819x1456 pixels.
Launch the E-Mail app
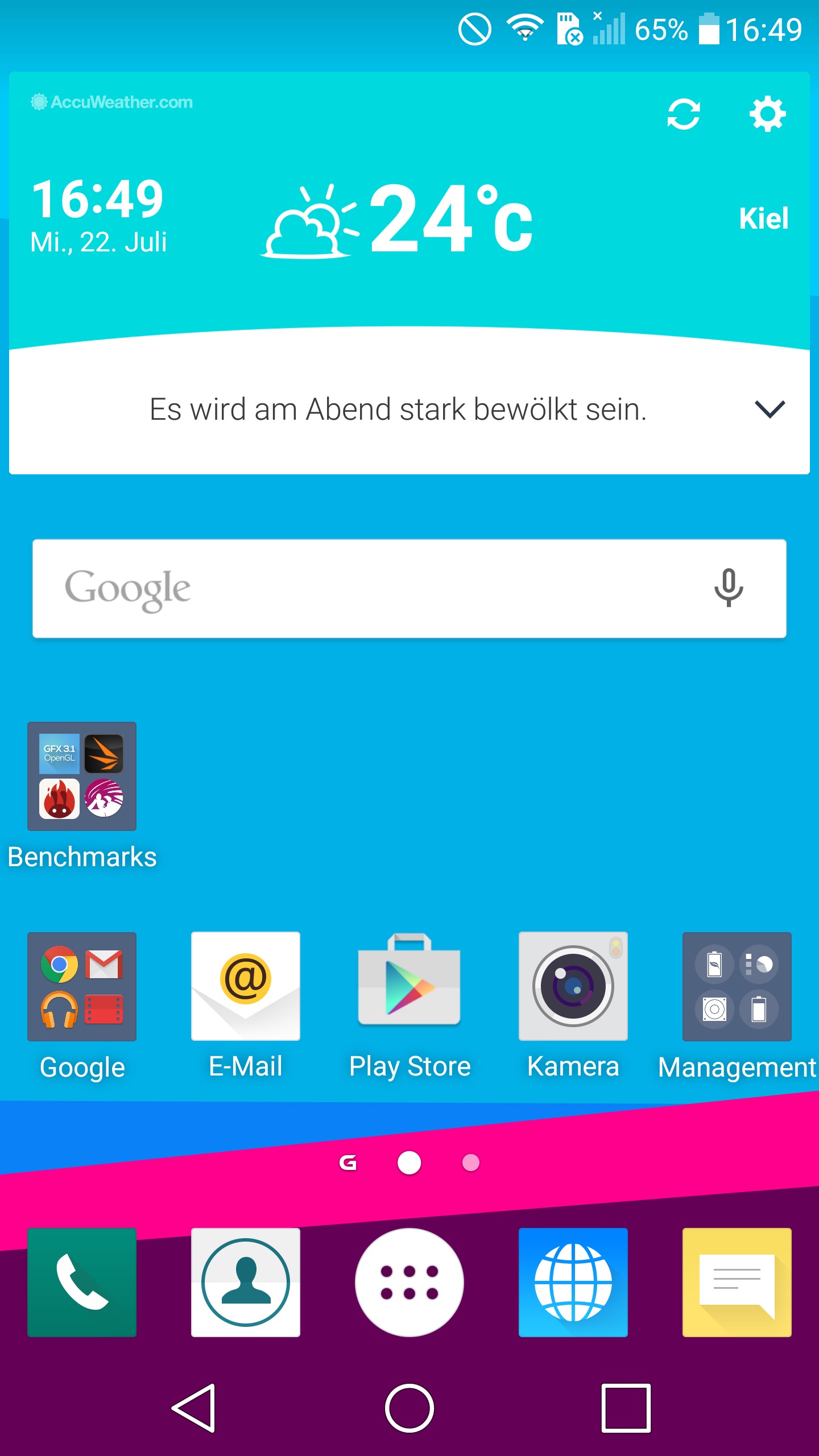[246, 986]
